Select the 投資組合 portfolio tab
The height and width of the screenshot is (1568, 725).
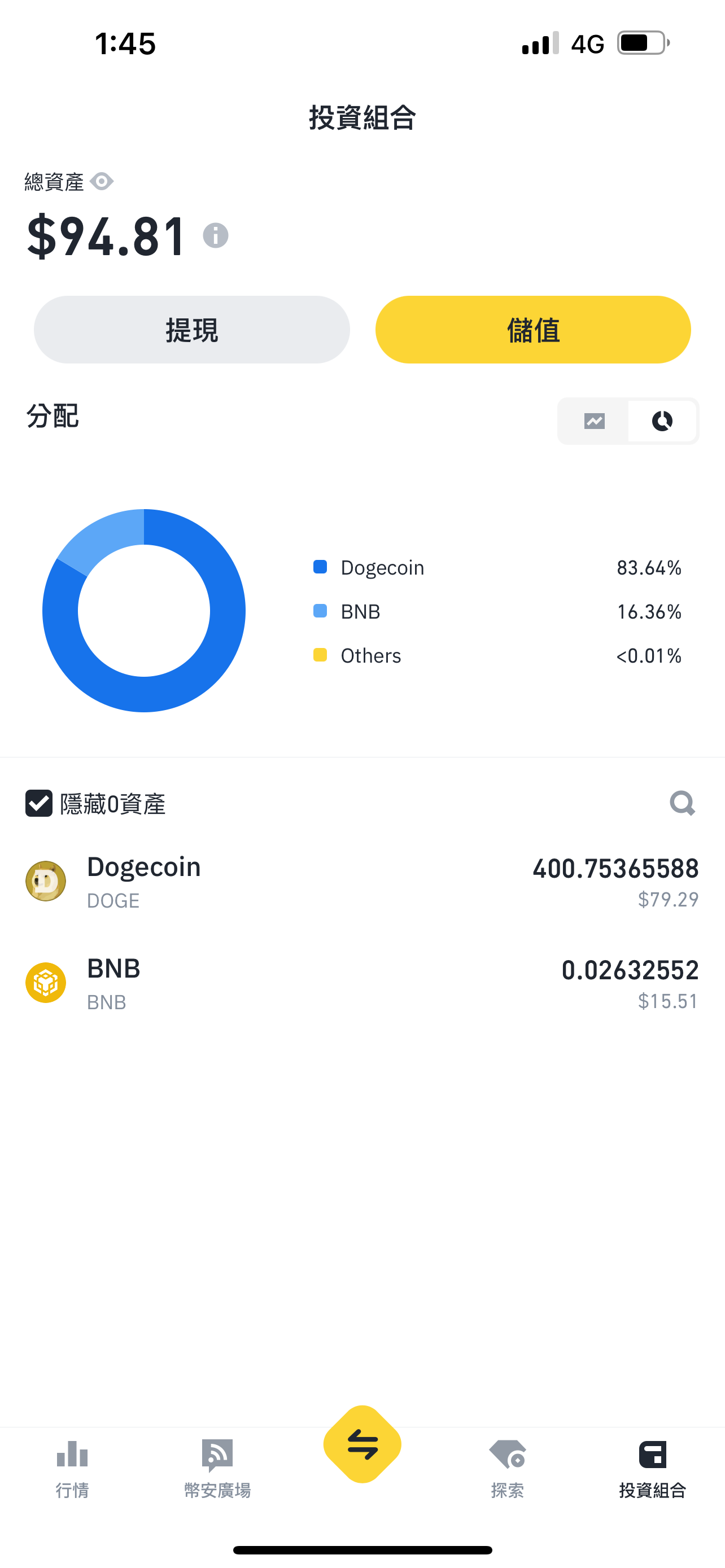[653, 1468]
